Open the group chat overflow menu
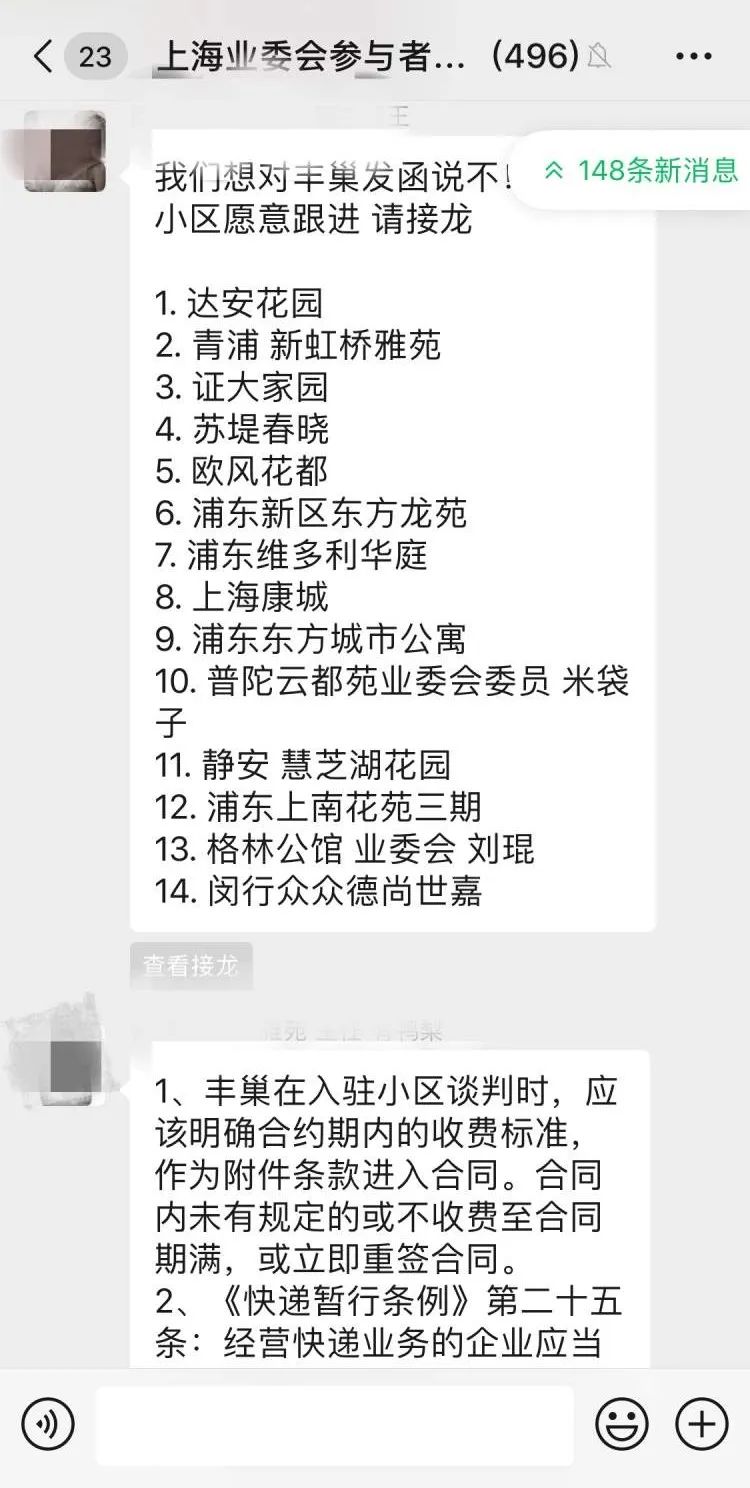 (x=693, y=56)
